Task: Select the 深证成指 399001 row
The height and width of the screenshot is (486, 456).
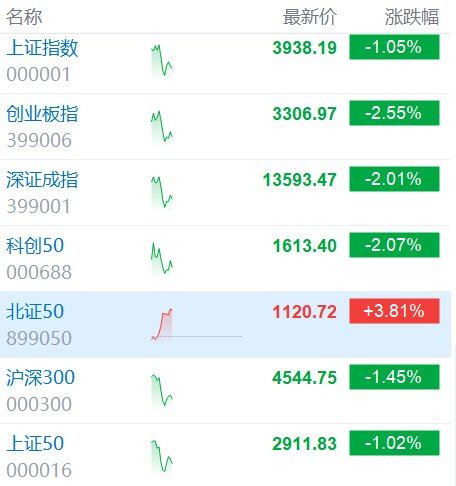Action: (x=225, y=193)
